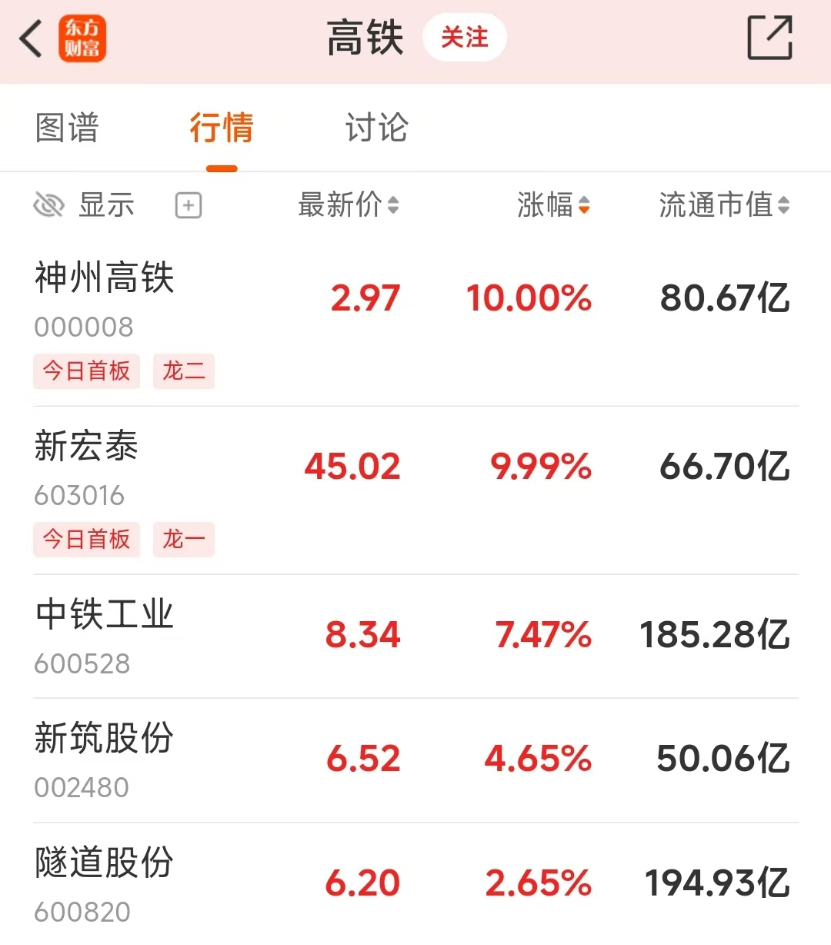
Task: Open the 讨论 tab
Action: [377, 128]
